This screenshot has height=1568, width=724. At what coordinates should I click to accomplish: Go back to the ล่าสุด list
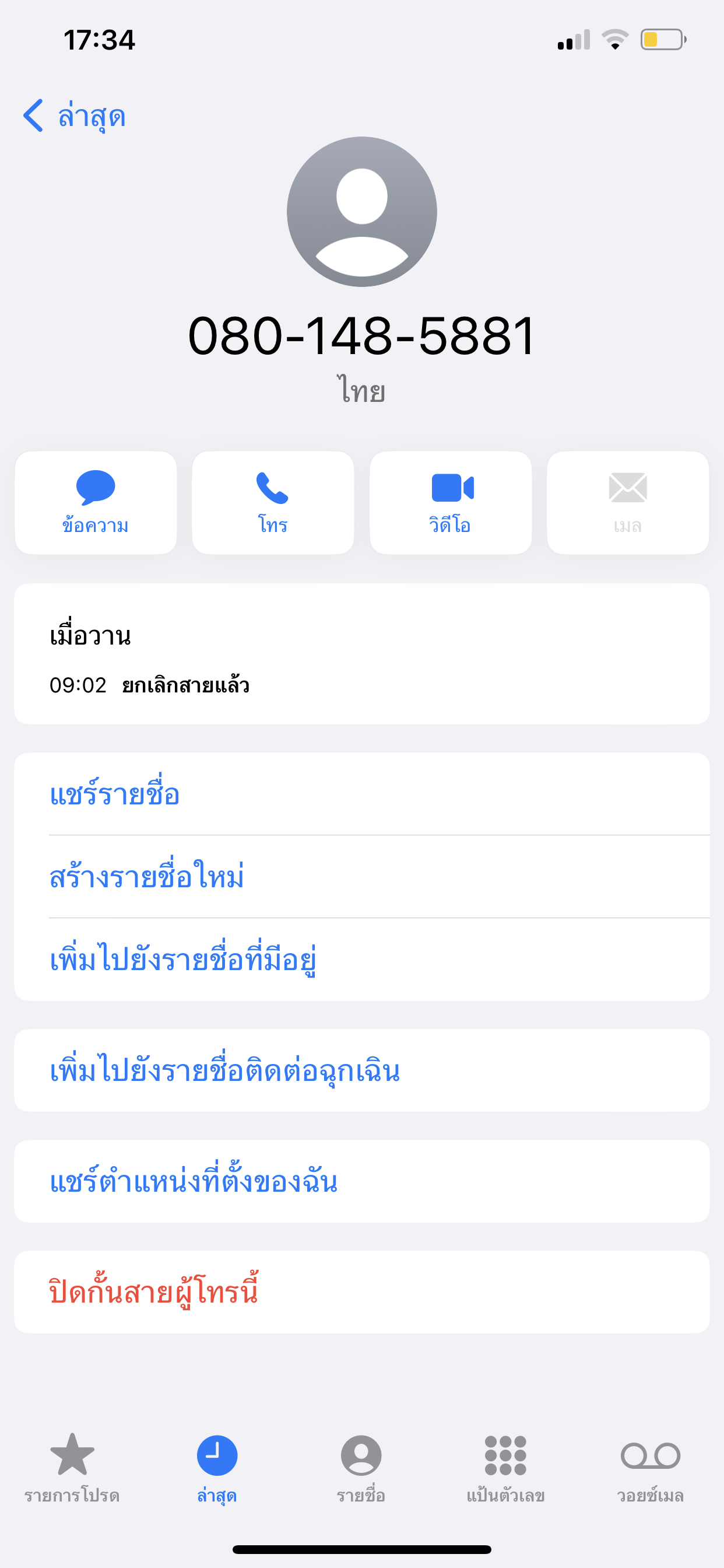[x=74, y=116]
